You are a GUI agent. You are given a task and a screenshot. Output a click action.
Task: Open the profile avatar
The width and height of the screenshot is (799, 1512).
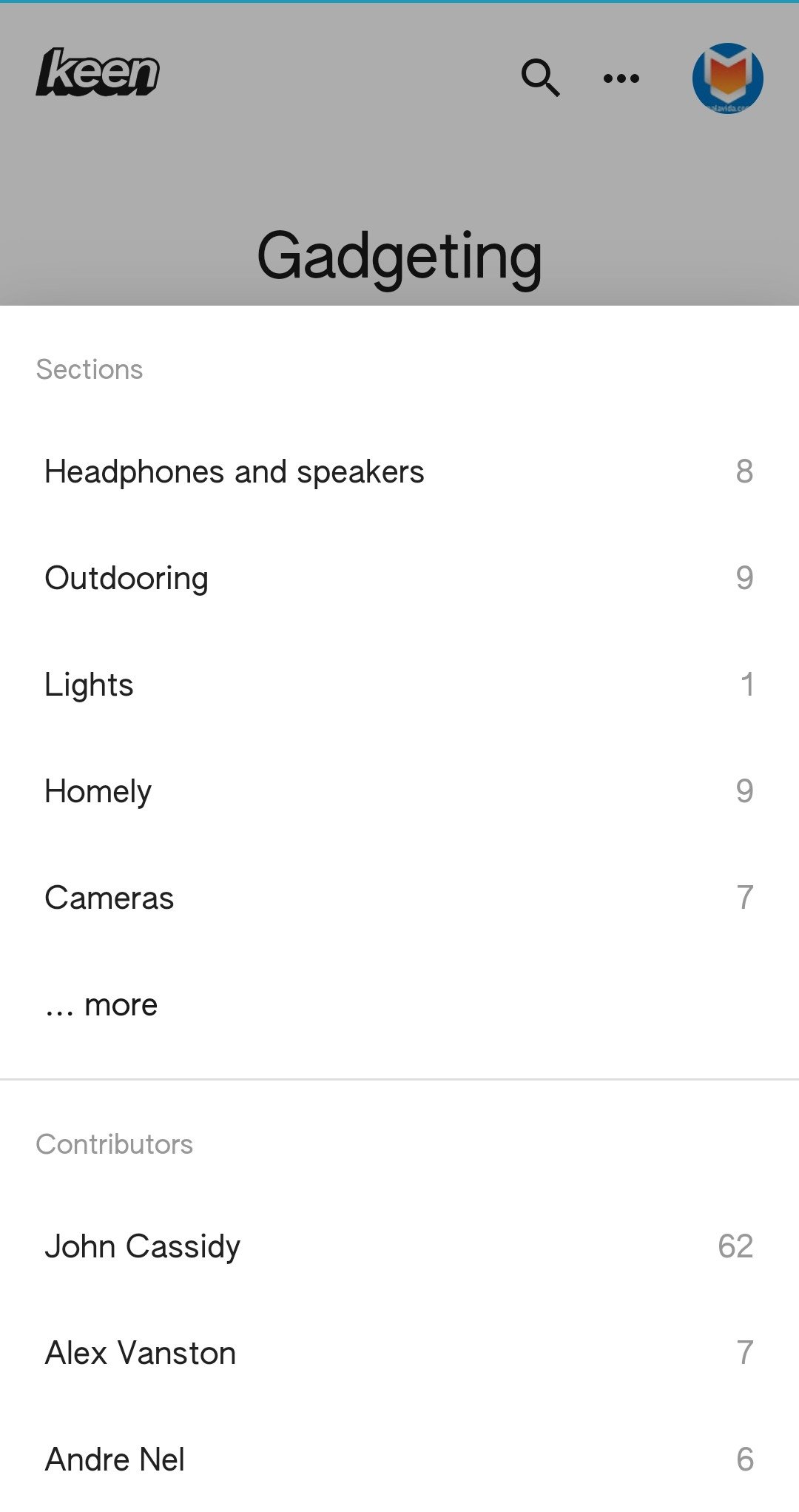pyautogui.click(x=728, y=78)
